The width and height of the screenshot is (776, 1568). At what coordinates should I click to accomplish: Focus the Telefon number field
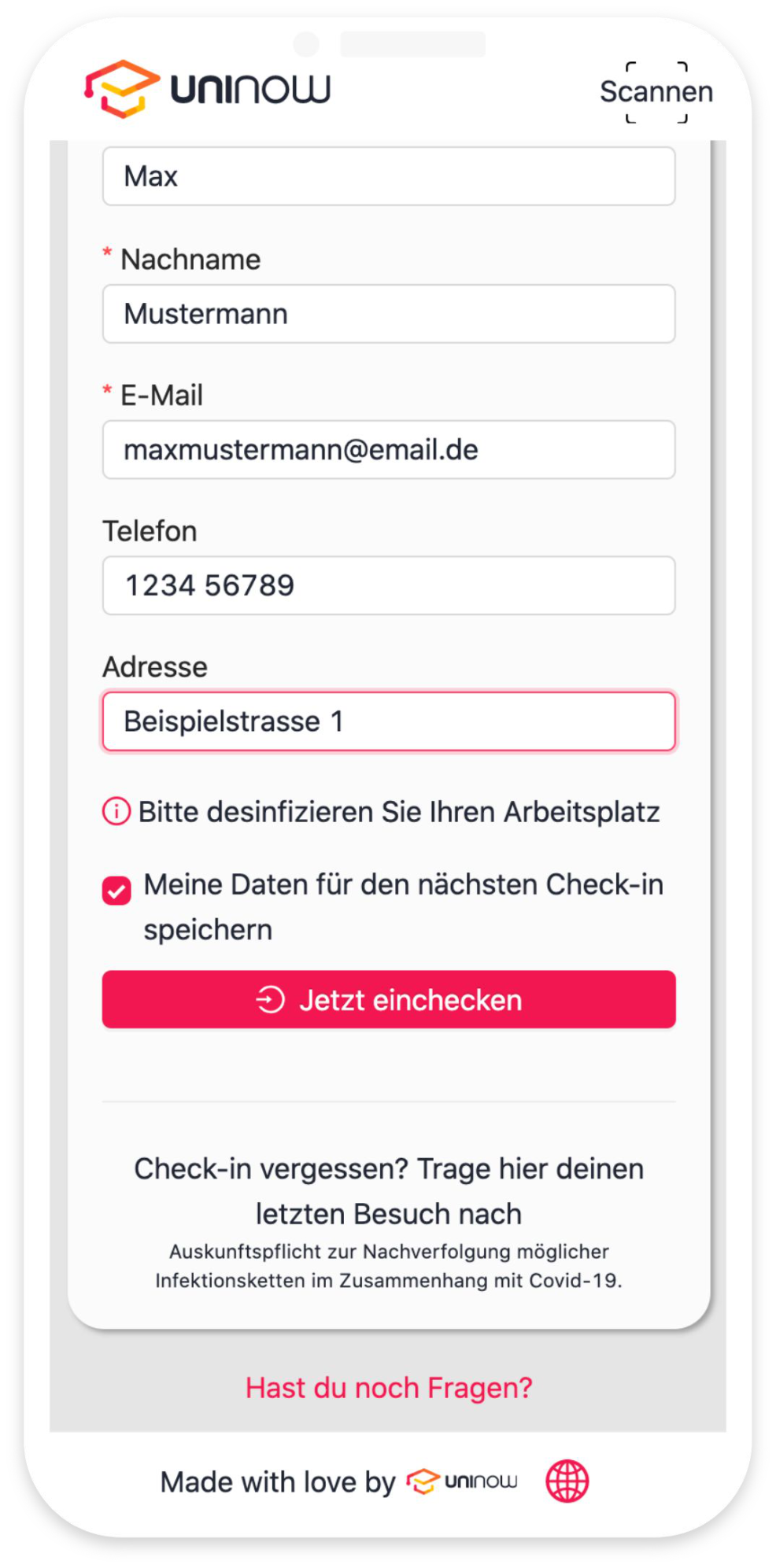[x=388, y=586]
